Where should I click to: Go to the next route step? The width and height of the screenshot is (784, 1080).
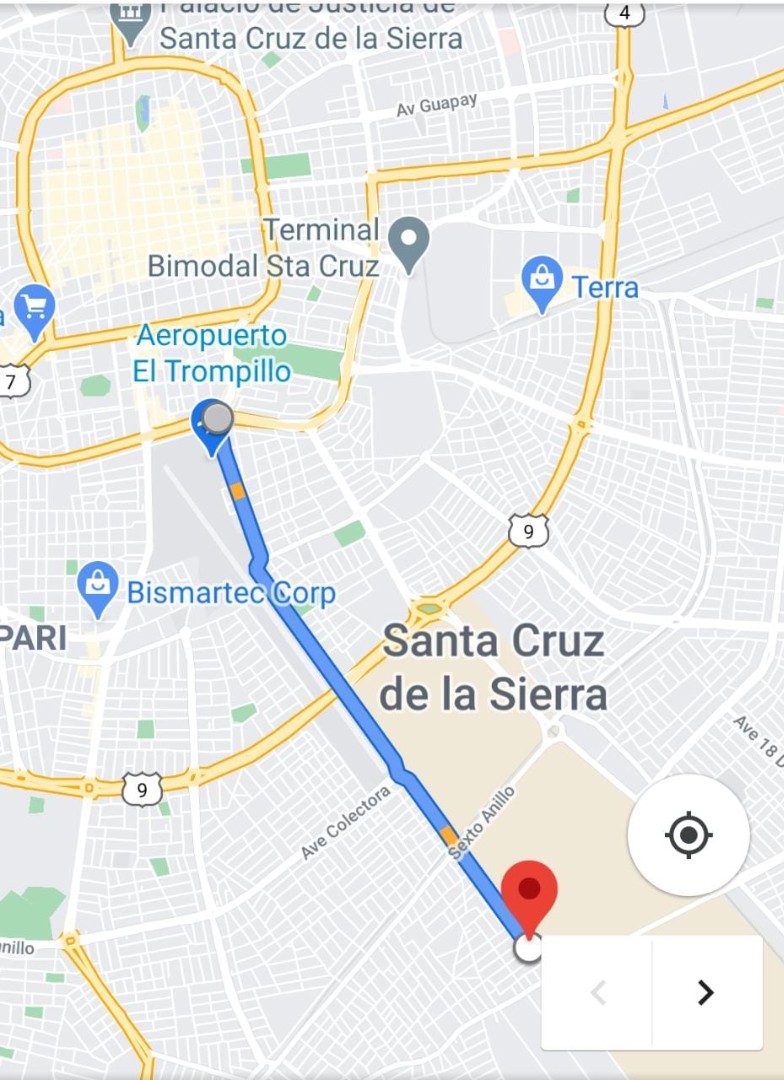[x=706, y=992]
